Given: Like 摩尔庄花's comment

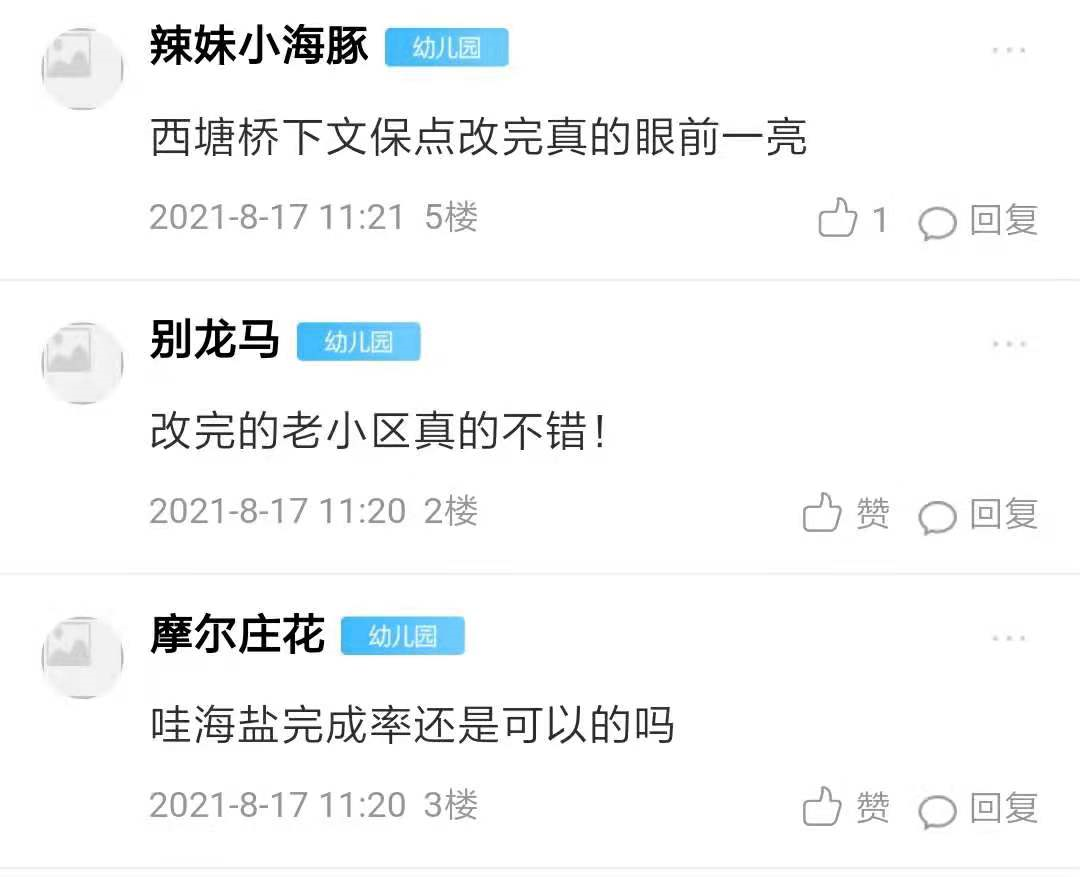Looking at the screenshot, I should pyautogui.click(x=823, y=807).
